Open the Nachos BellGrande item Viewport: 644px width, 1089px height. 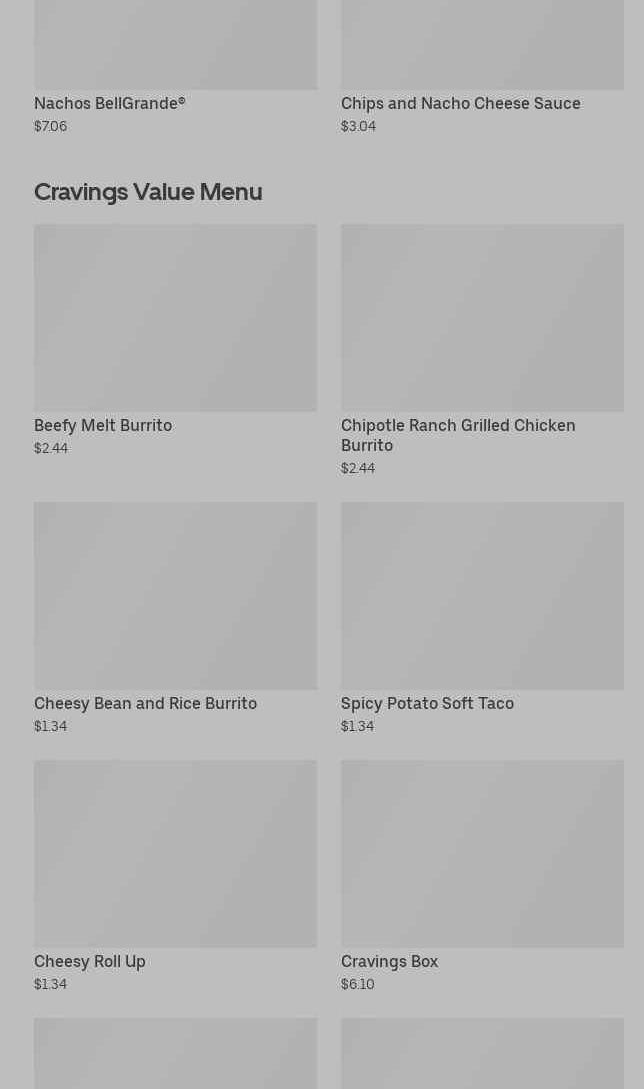coord(175,67)
